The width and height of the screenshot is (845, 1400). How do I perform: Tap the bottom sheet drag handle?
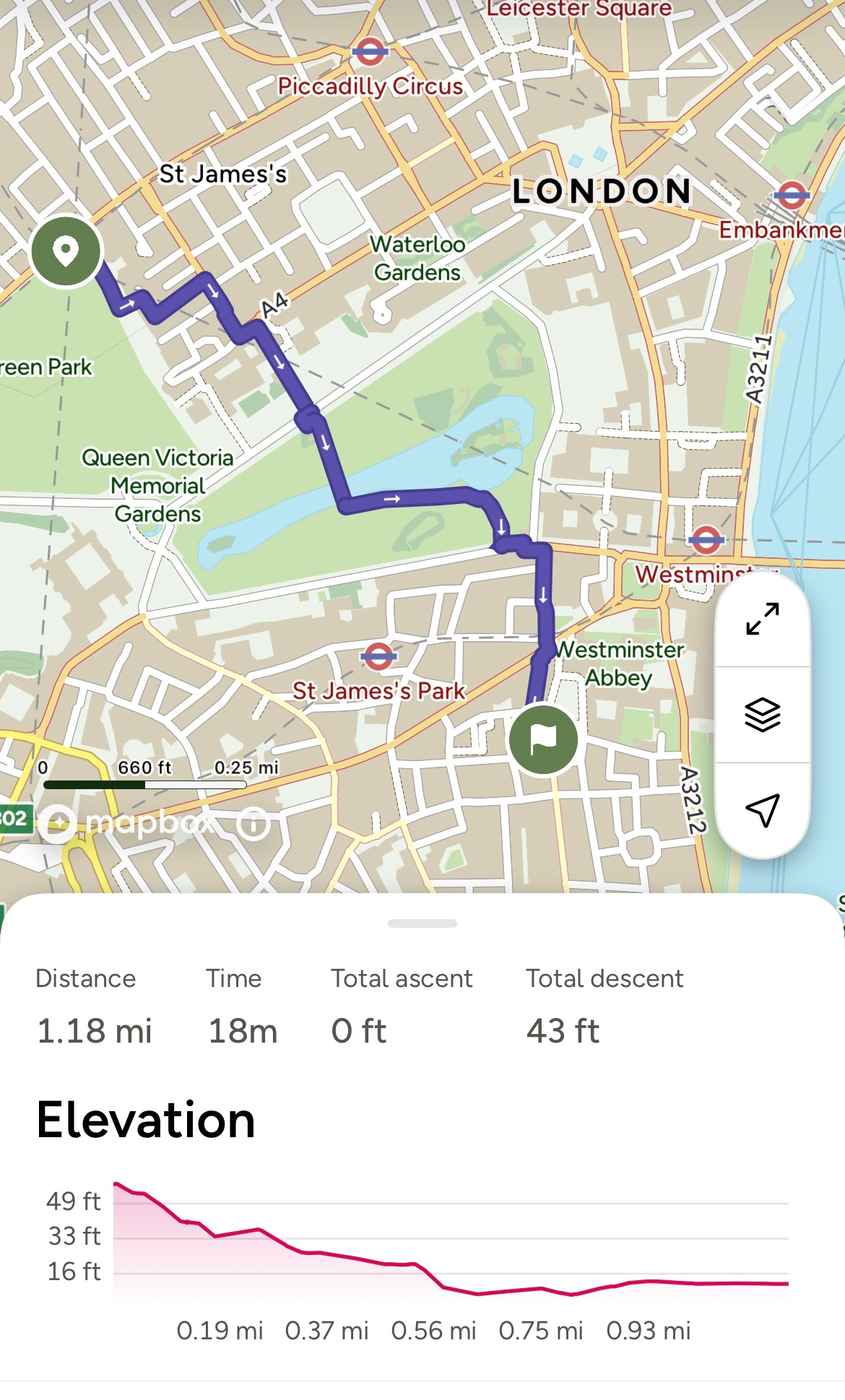click(x=422, y=923)
